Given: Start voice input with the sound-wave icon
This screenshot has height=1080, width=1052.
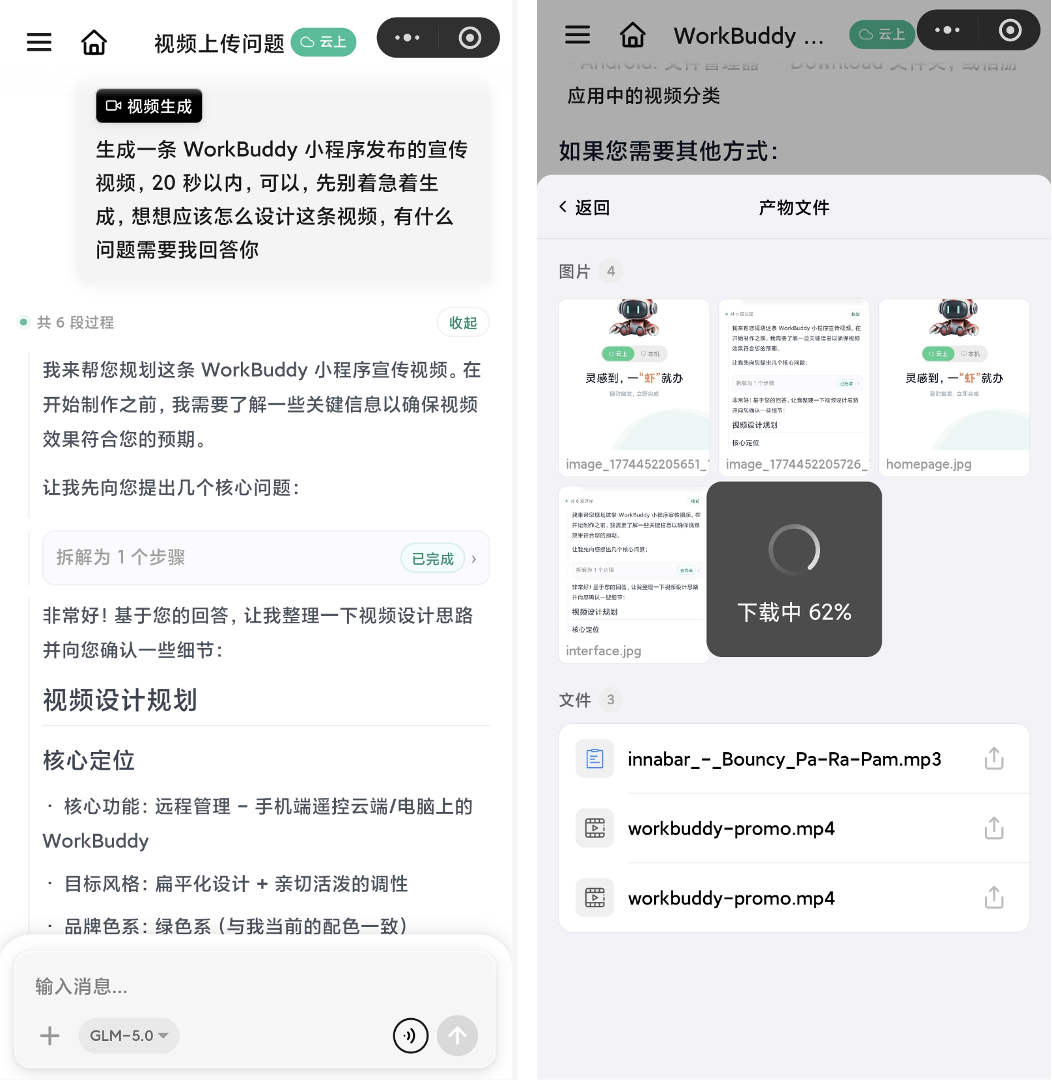Looking at the screenshot, I should [410, 1036].
